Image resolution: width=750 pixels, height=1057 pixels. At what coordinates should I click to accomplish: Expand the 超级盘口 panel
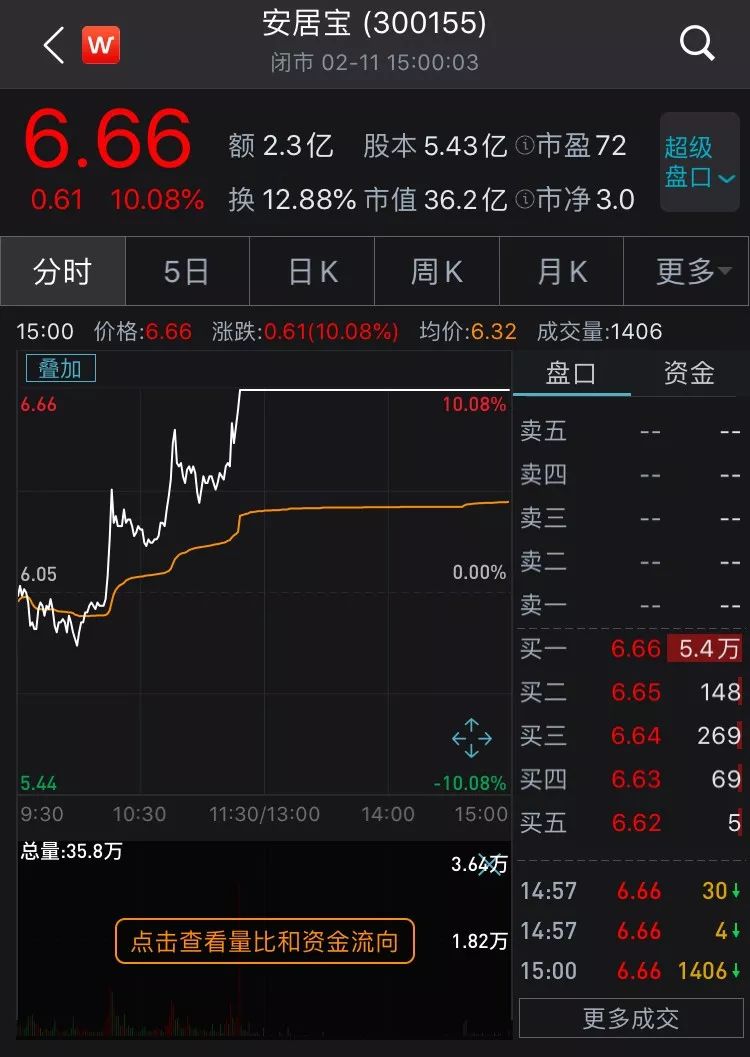click(x=699, y=162)
